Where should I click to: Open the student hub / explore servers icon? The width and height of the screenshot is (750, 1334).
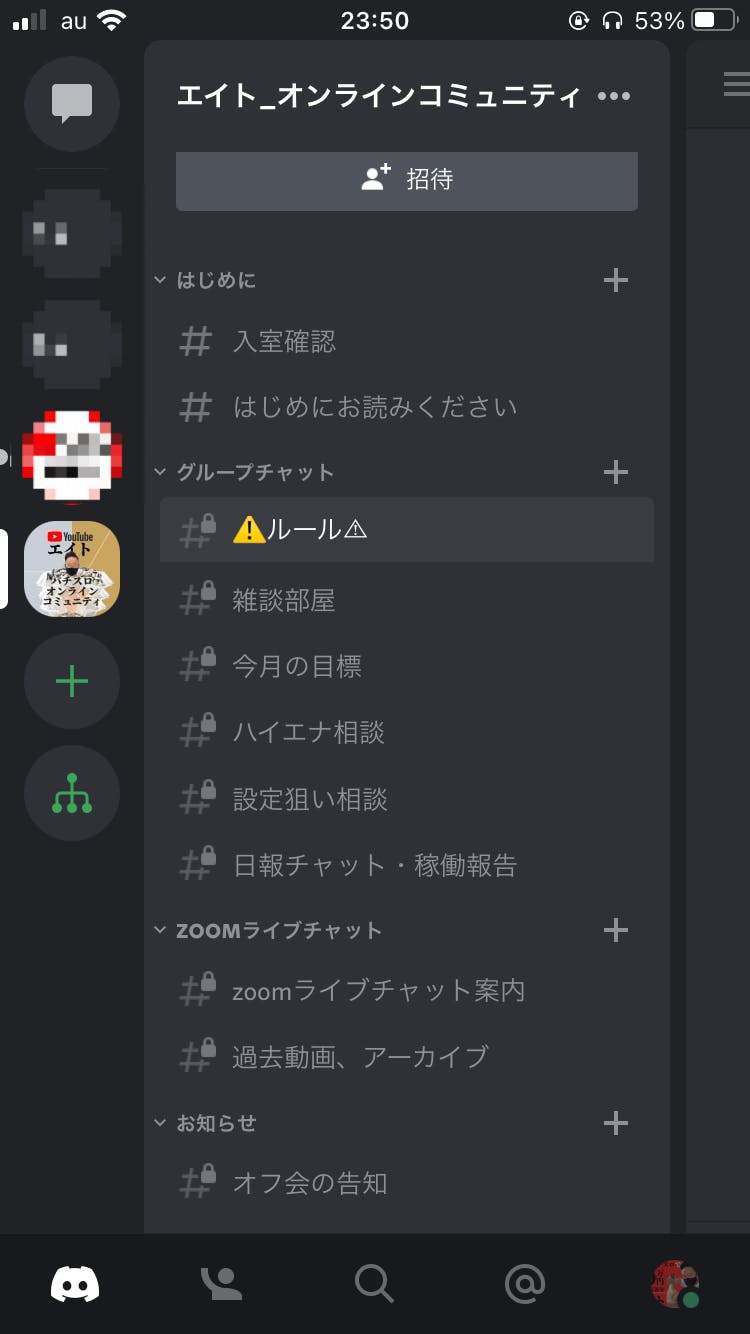click(72, 793)
